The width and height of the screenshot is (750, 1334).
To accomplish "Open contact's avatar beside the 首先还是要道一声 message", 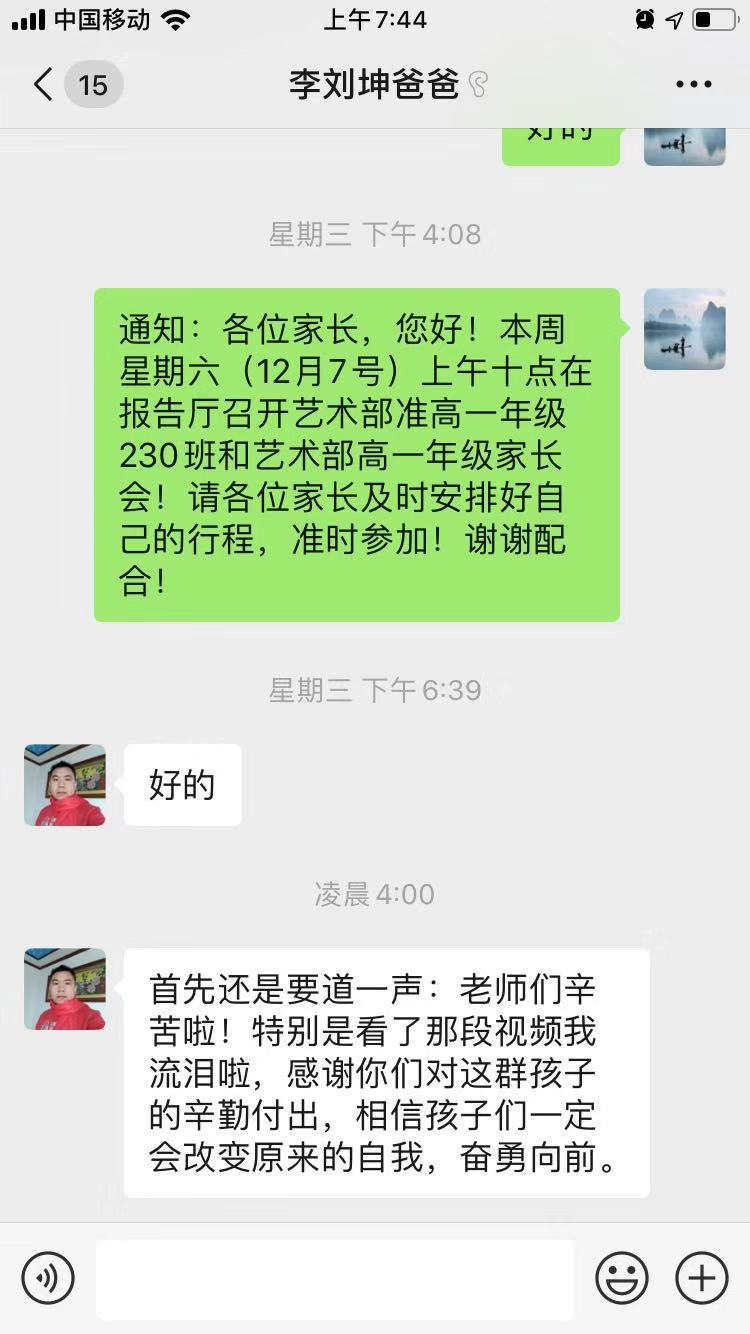I will [x=65, y=989].
